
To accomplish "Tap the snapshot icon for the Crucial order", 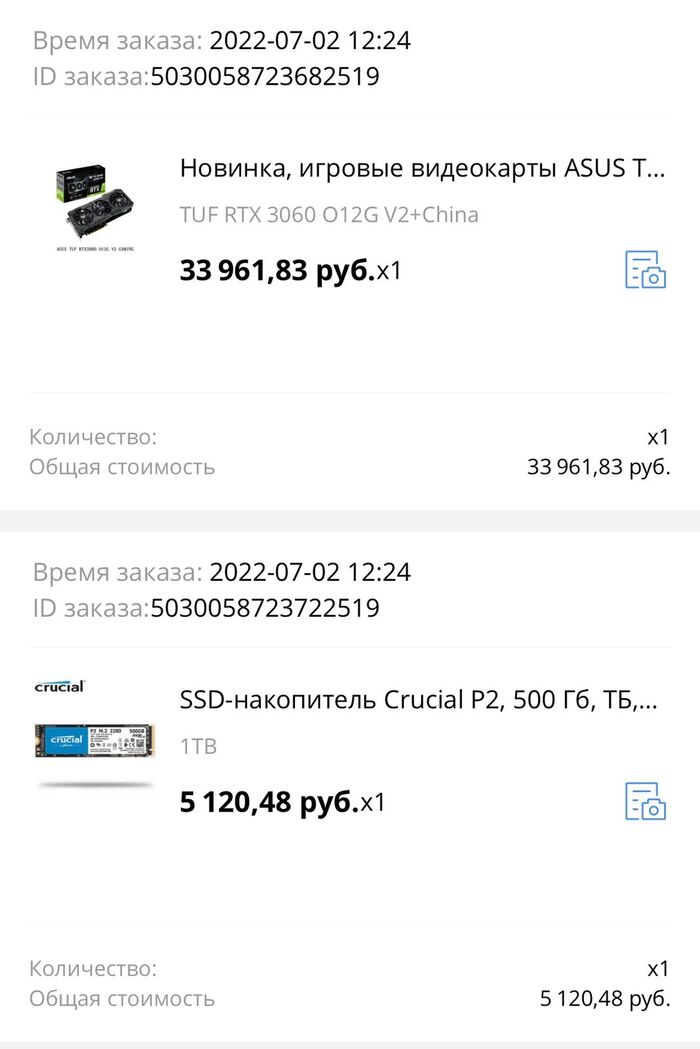I will tap(645, 801).
